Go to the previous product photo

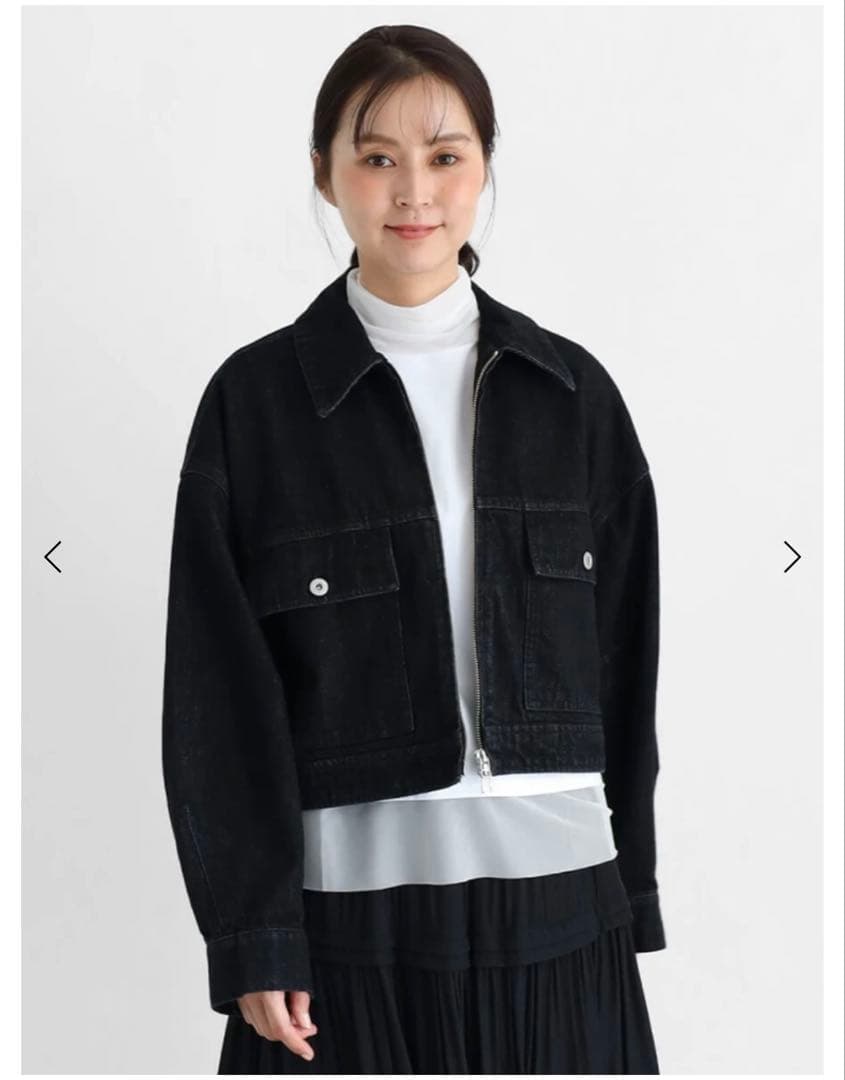[53, 557]
